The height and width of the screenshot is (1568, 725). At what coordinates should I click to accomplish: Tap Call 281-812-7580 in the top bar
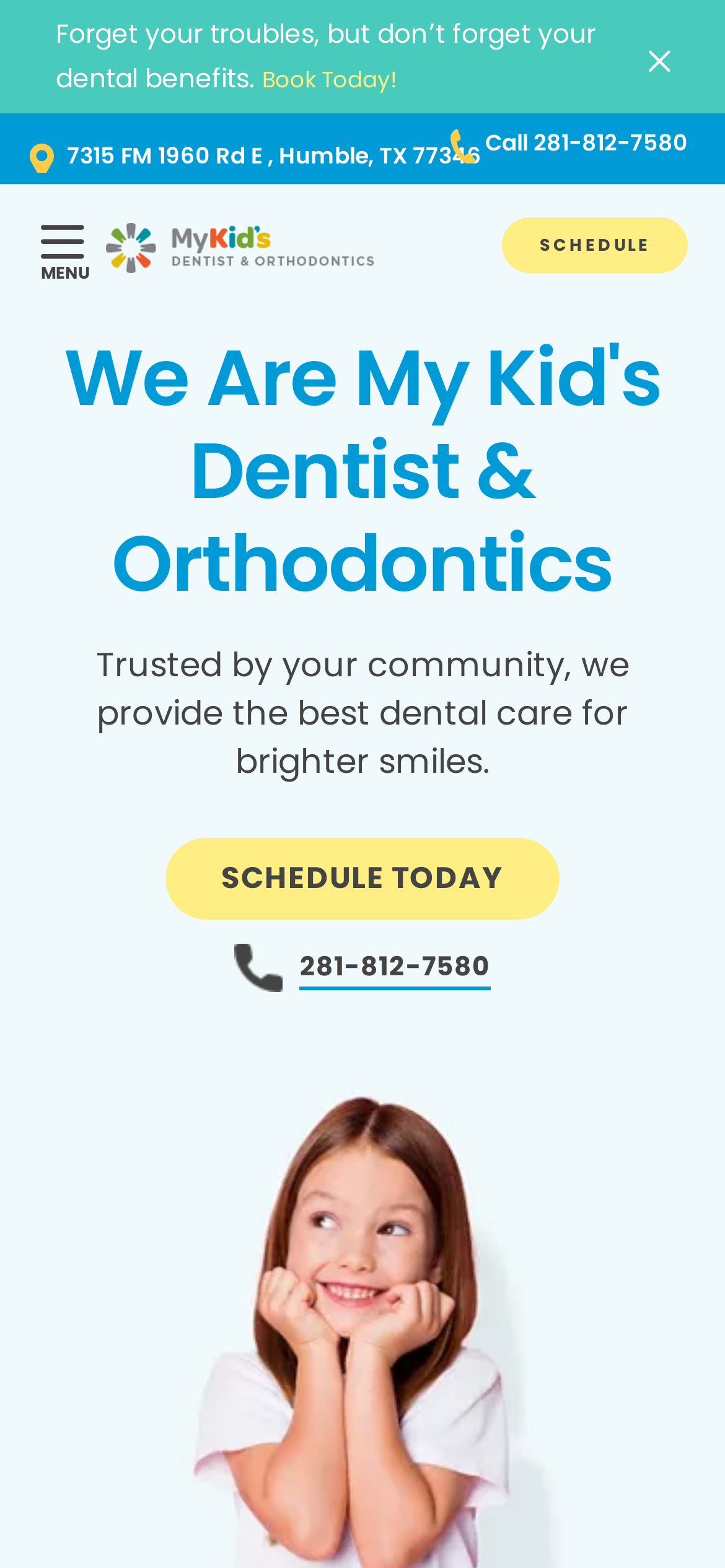(585, 143)
